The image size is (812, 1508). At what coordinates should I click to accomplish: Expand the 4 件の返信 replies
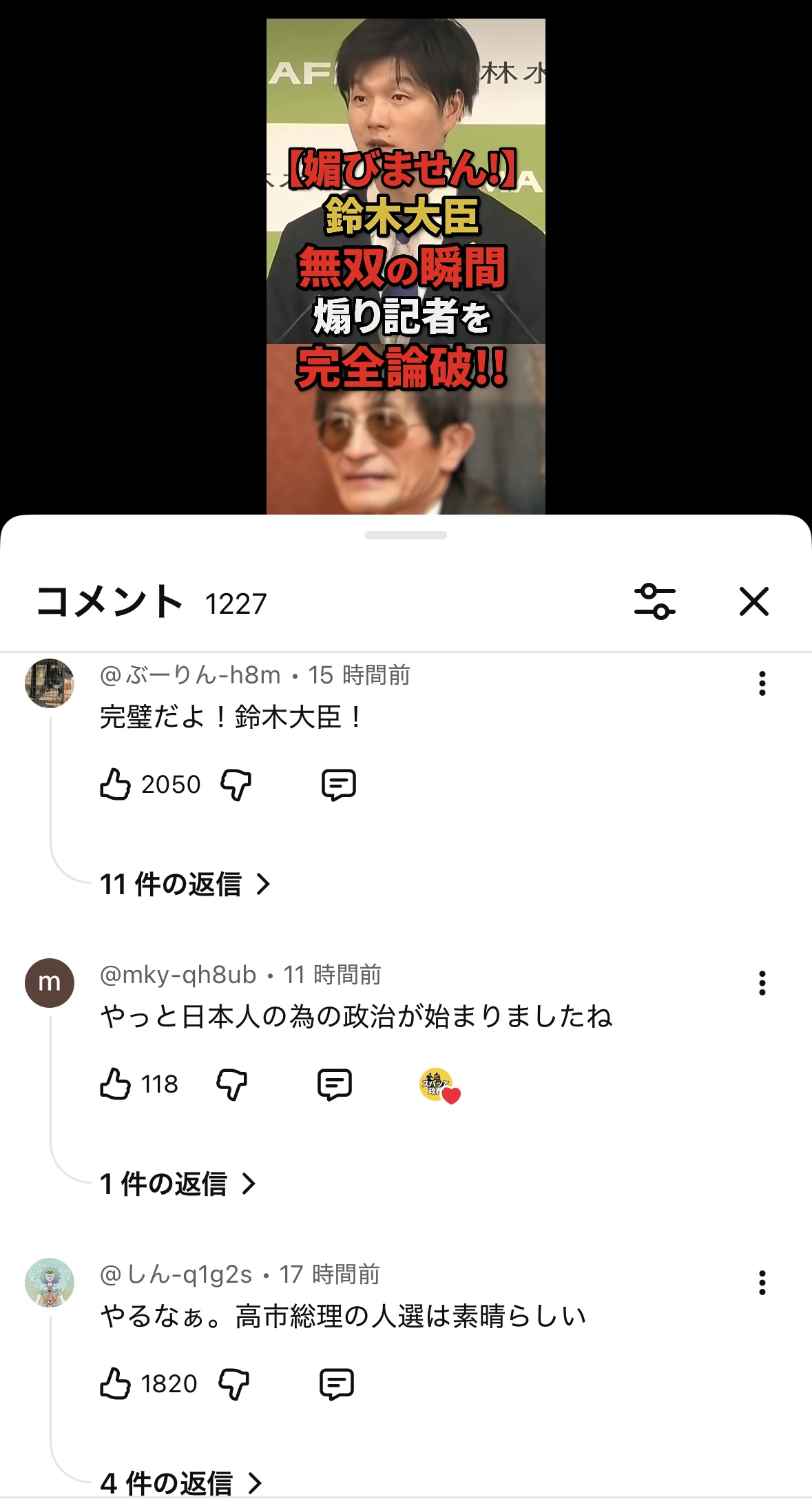tap(180, 1483)
